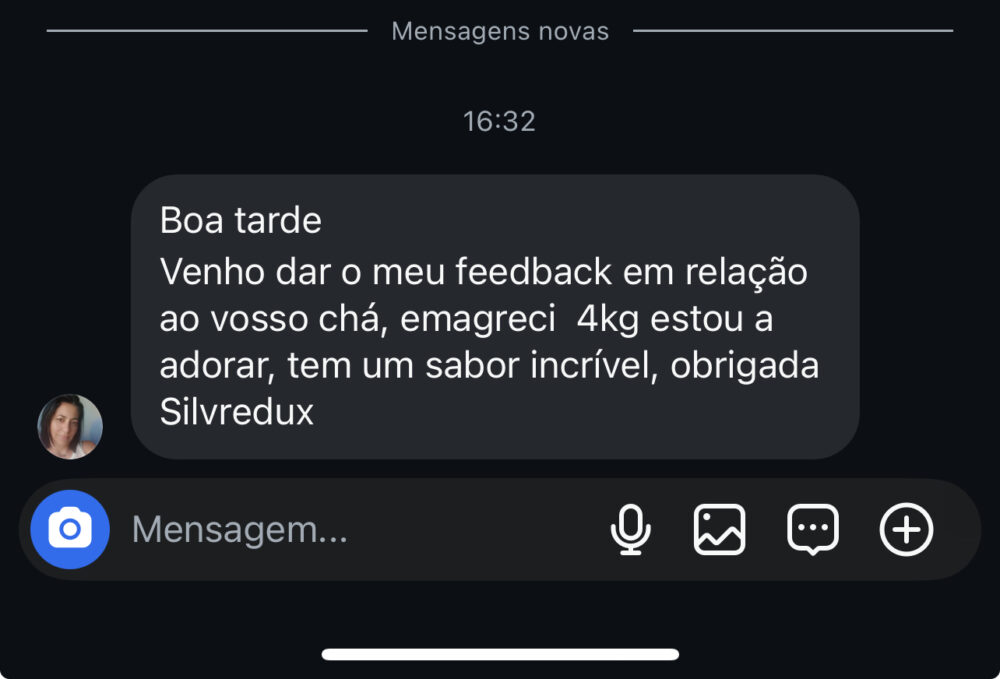View the sender's profile picture
This screenshot has width=1000, height=679.
[x=70, y=426]
